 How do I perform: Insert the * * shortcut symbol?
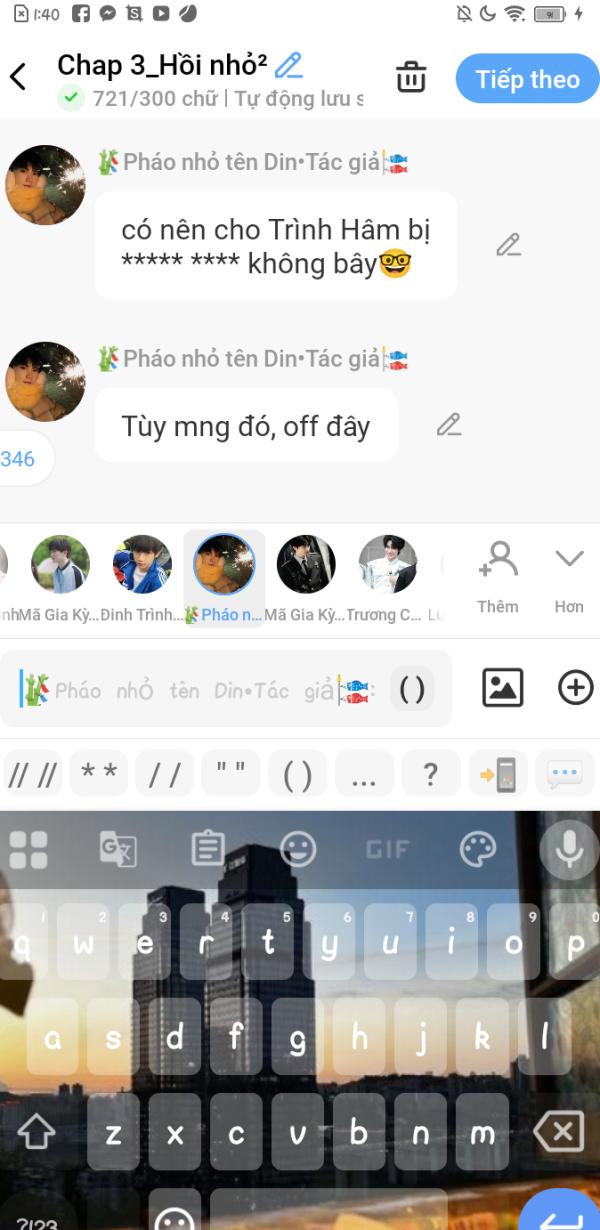(x=98, y=774)
